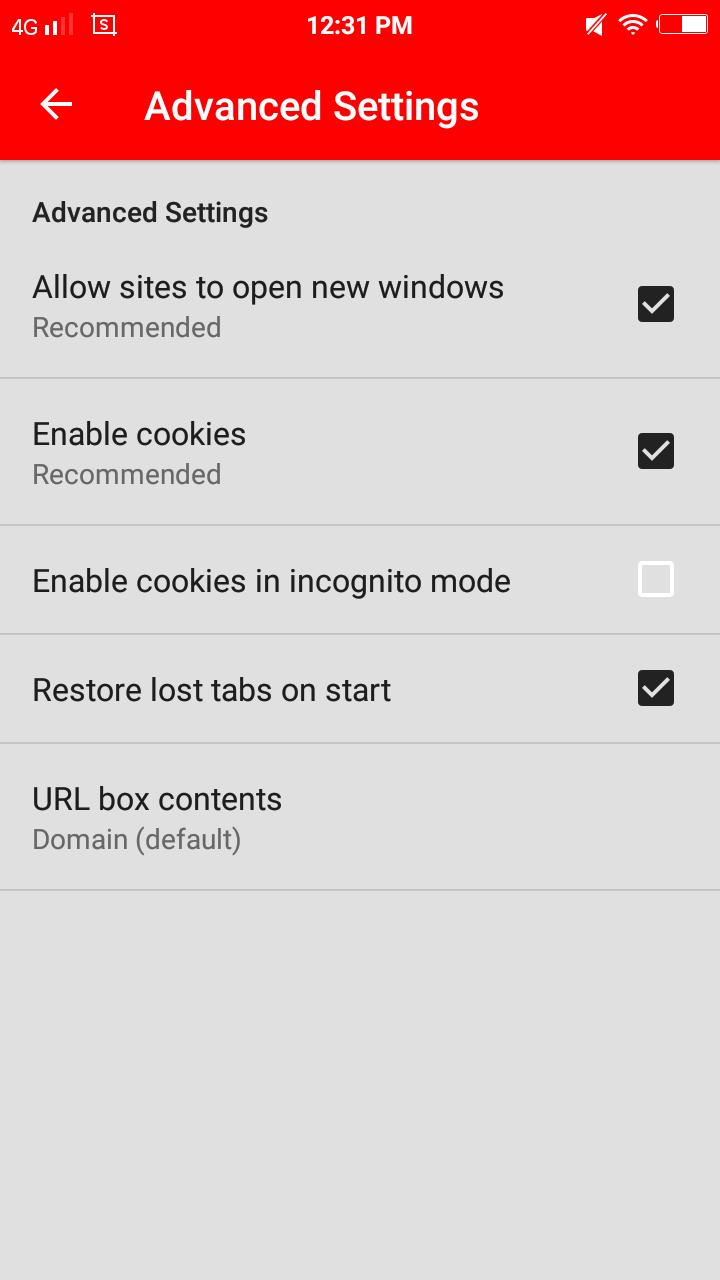Uncheck Allow sites to open new windows
This screenshot has width=720, height=1280.
[x=655, y=304]
